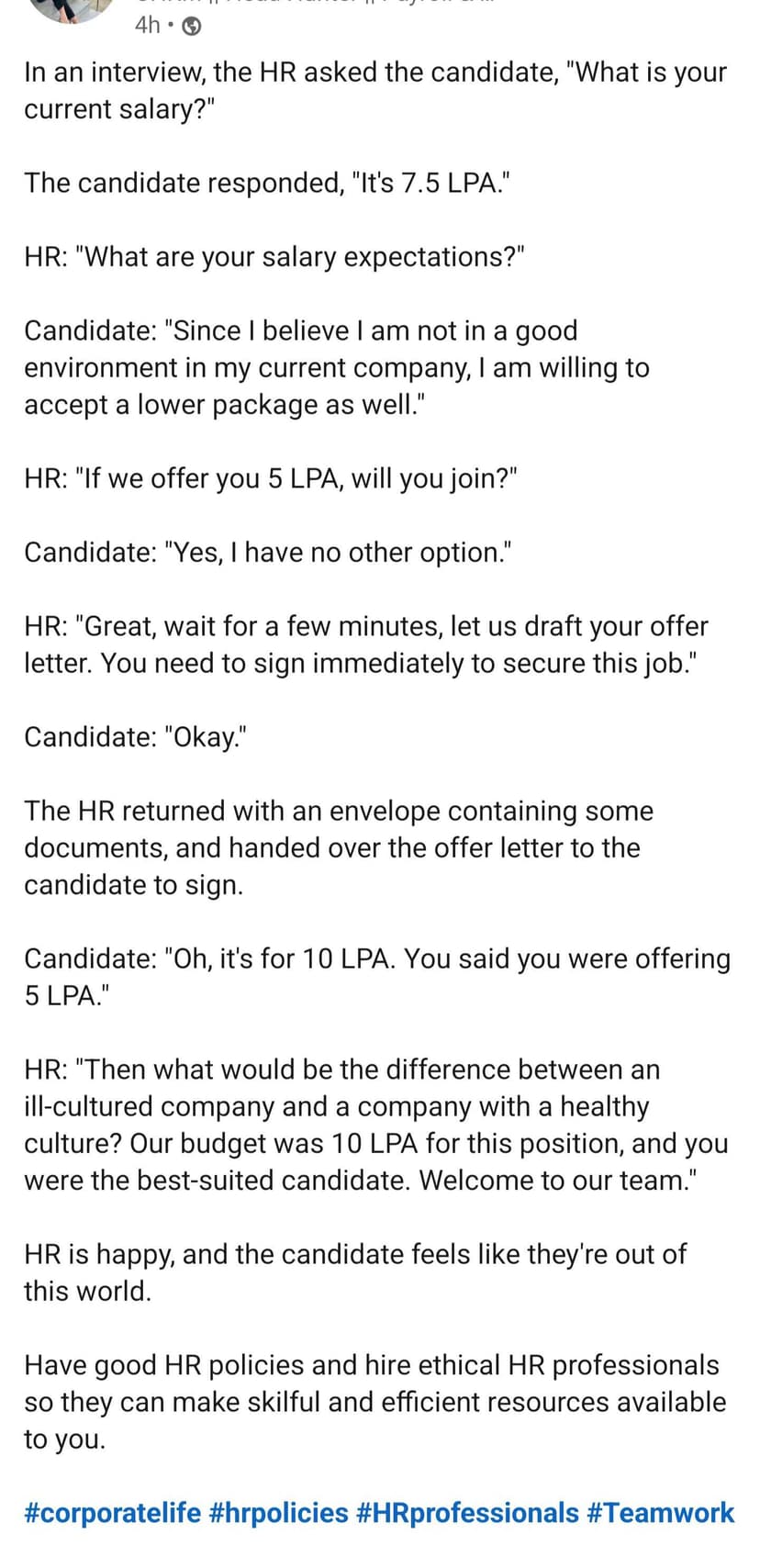
Task: Follow the #Teamwork hashtag link
Action: pos(661,1512)
